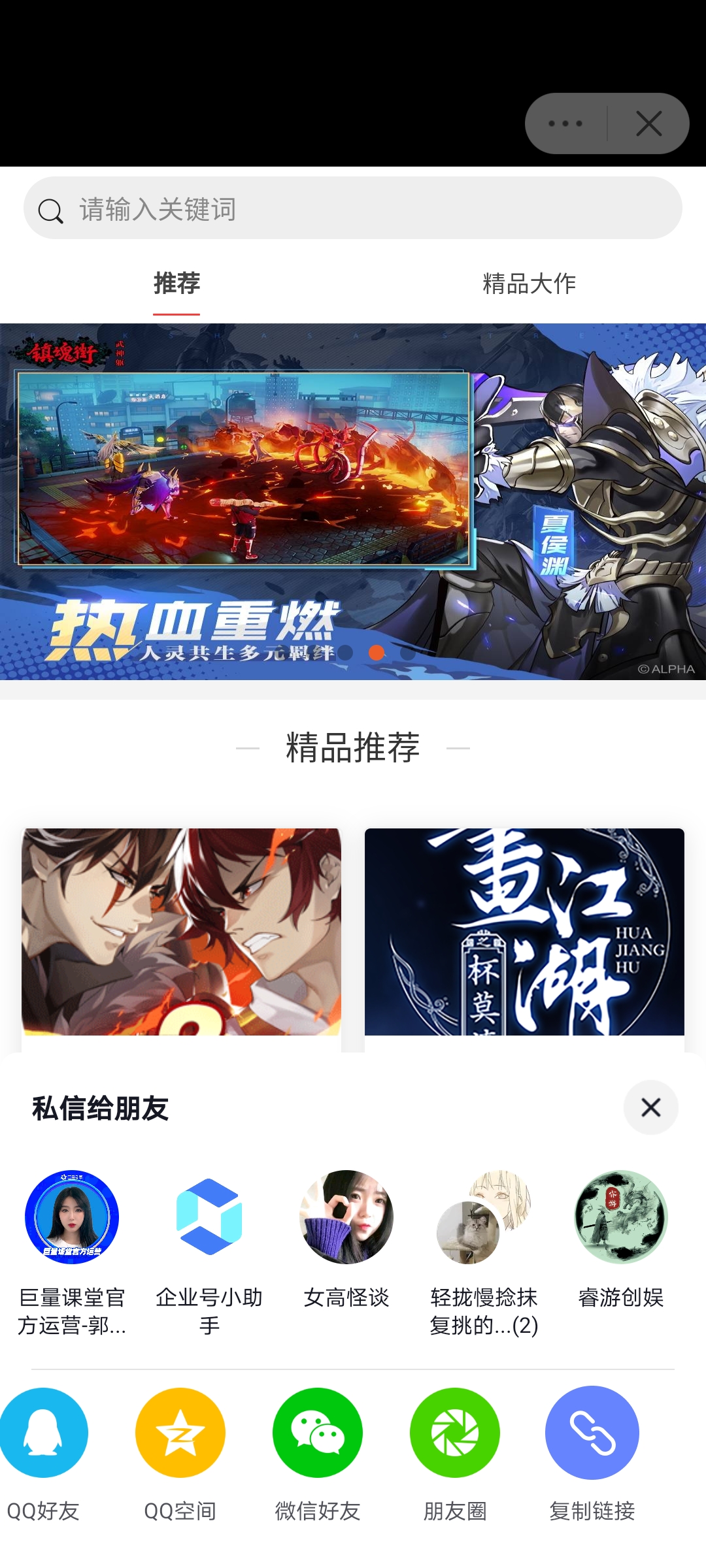
Task: Open the 画江湖 game card
Action: 524,932
